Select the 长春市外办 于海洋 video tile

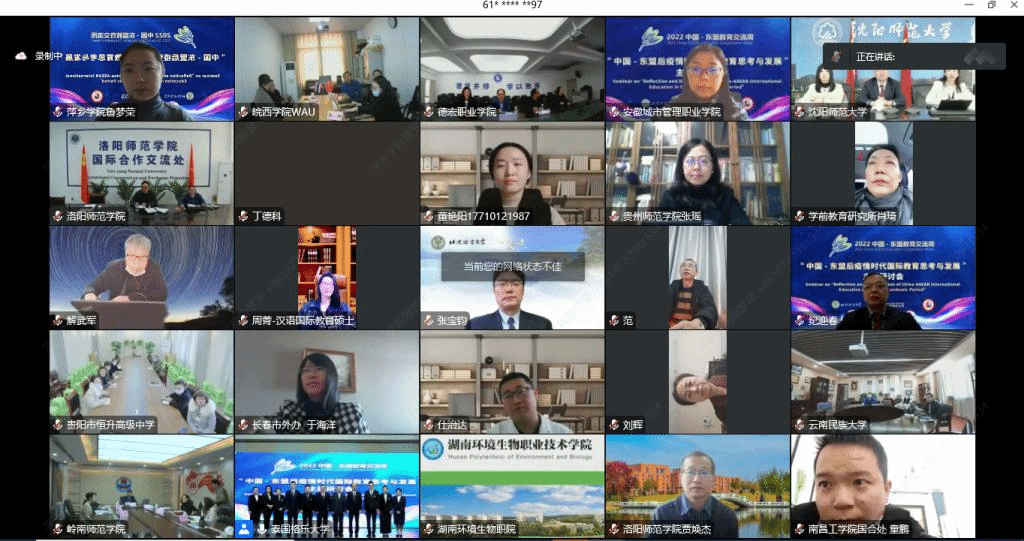[x=326, y=381]
